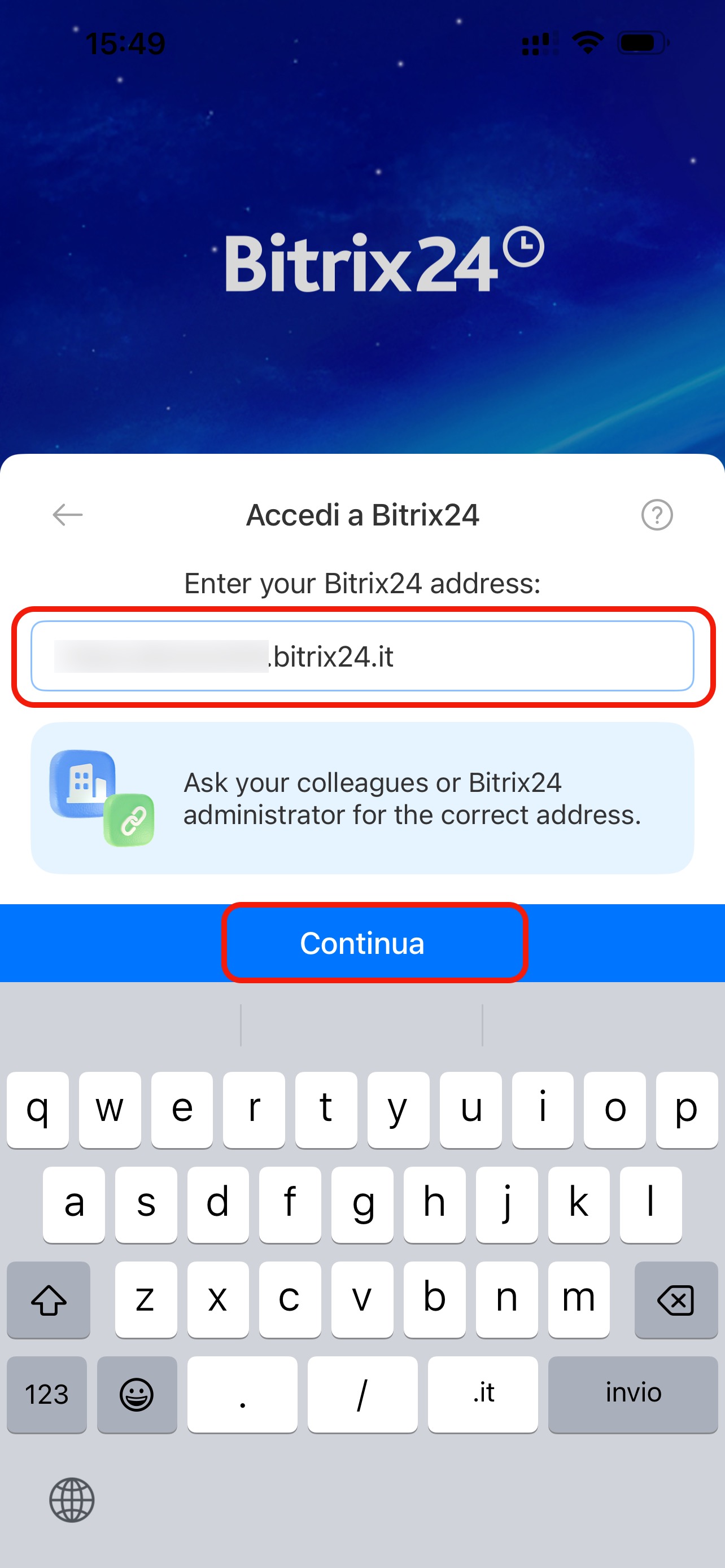Change keyboard language with globe icon
Screen dimensions: 725x1568
pyautogui.click(x=72, y=1500)
